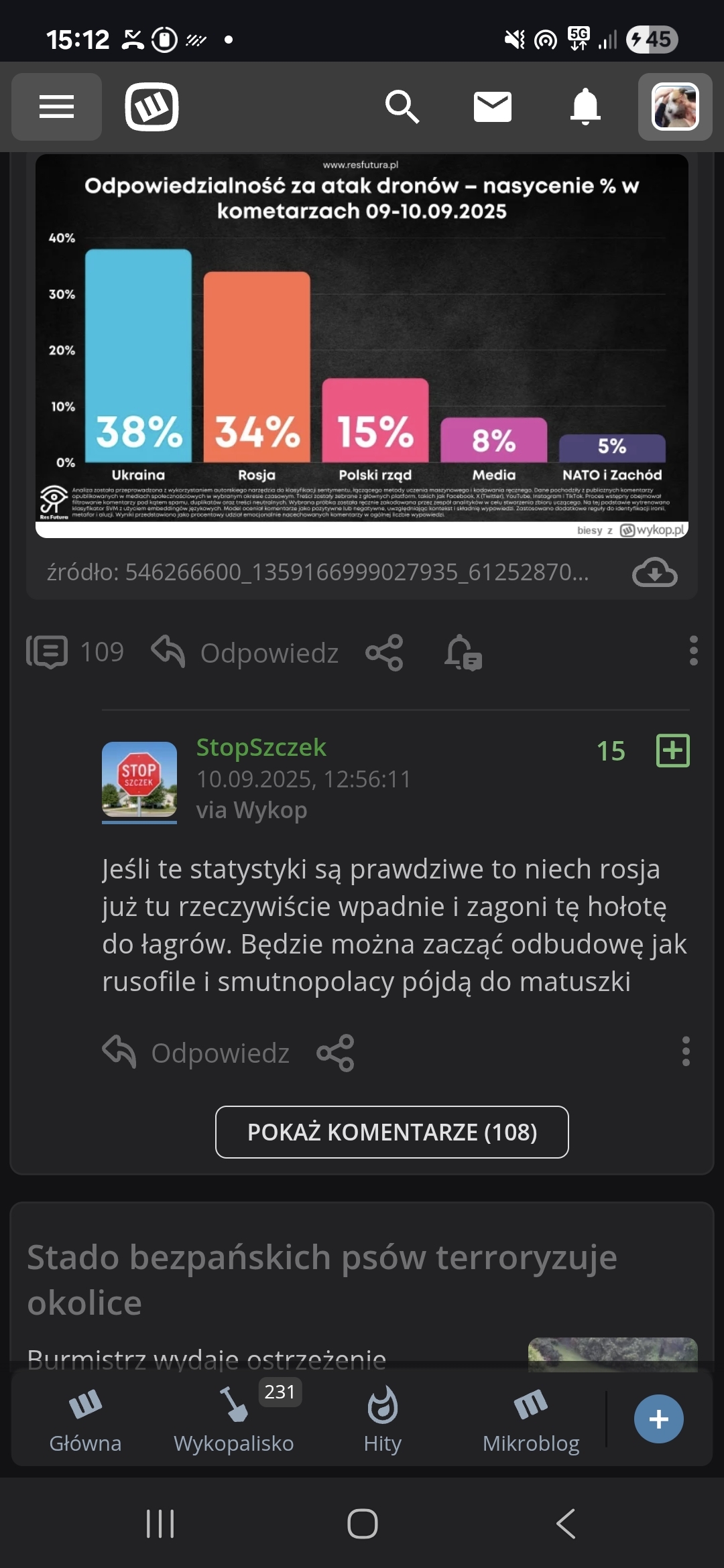This screenshot has width=724, height=1568.
Task: Download the source image via cloud icon
Action: [x=654, y=572]
